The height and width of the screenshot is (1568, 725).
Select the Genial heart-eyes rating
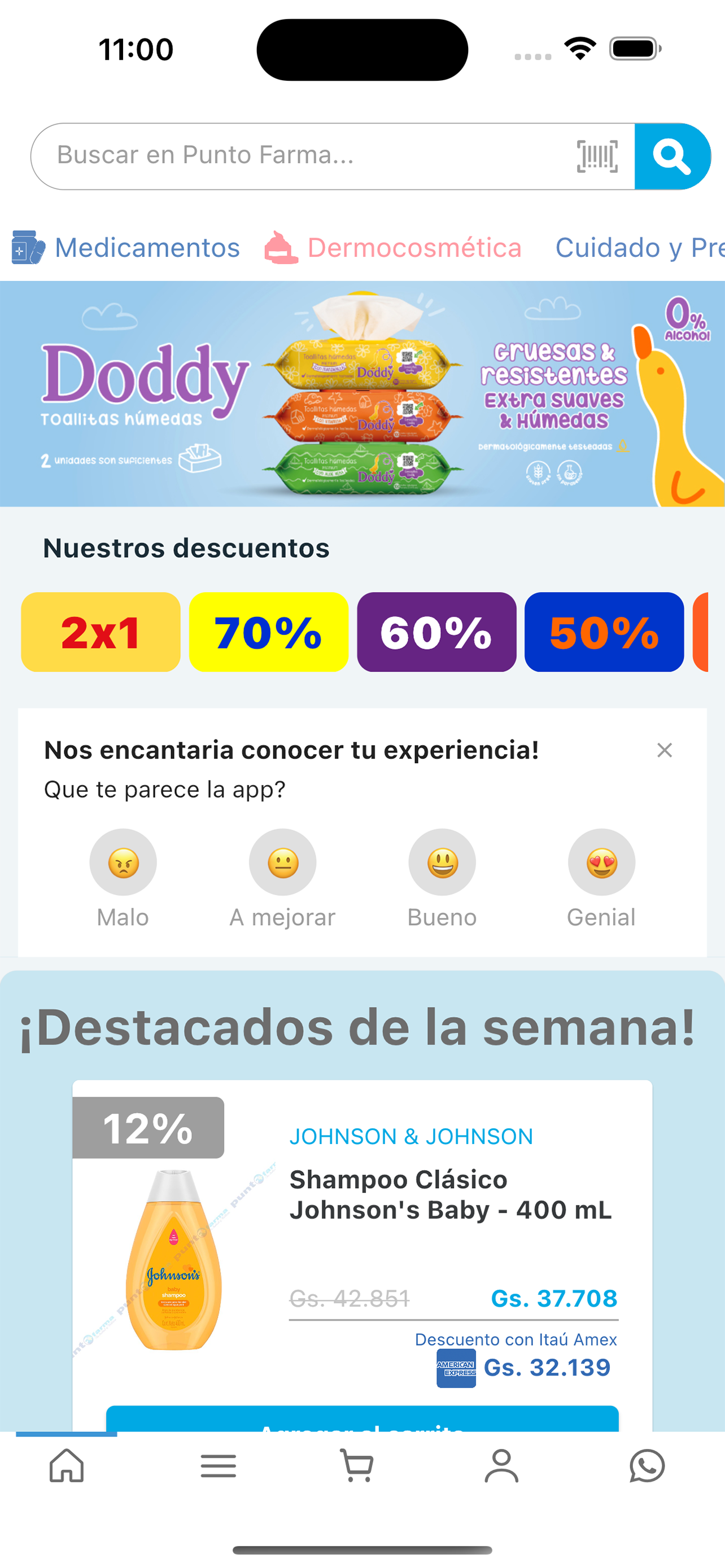(601, 862)
